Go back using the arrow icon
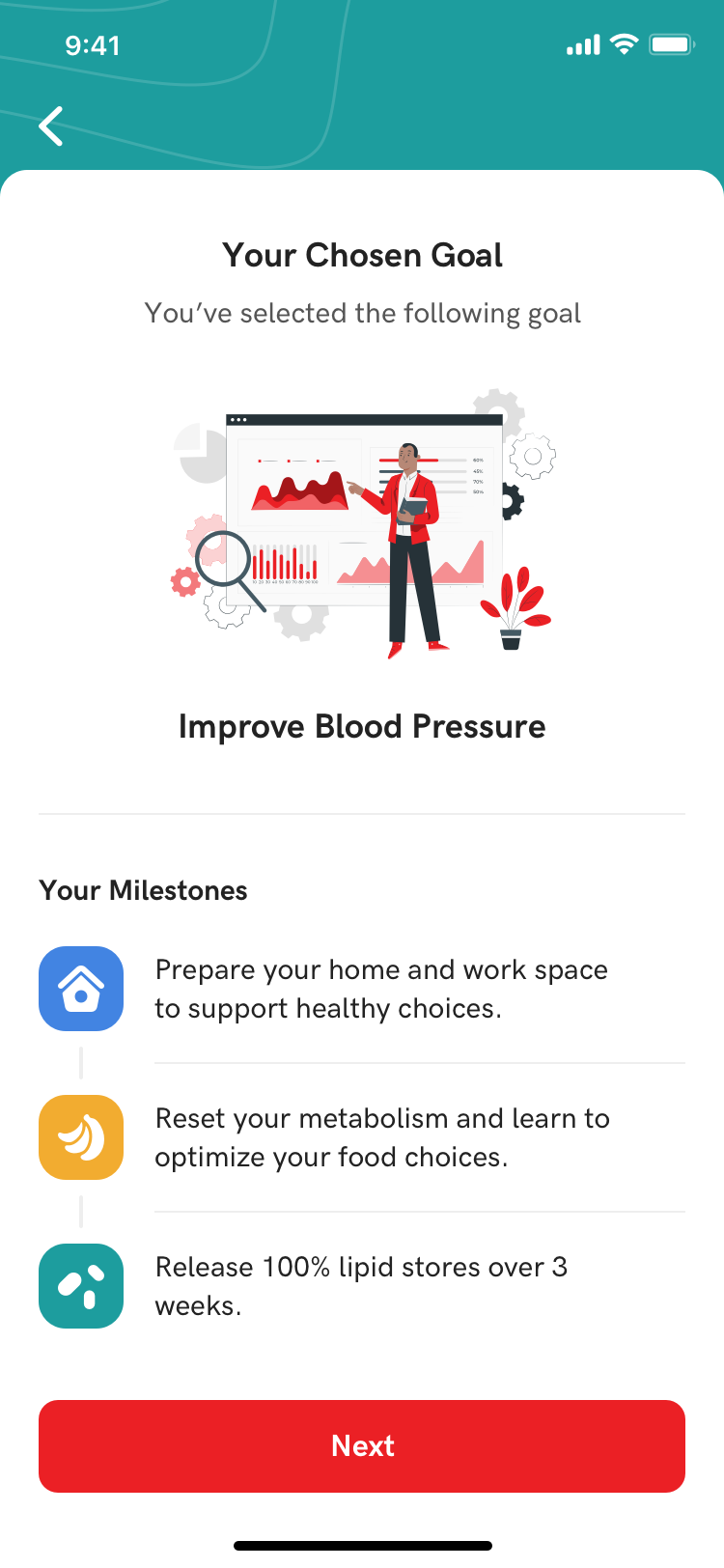Image resolution: width=724 pixels, height=1568 pixels. tap(51, 126)
